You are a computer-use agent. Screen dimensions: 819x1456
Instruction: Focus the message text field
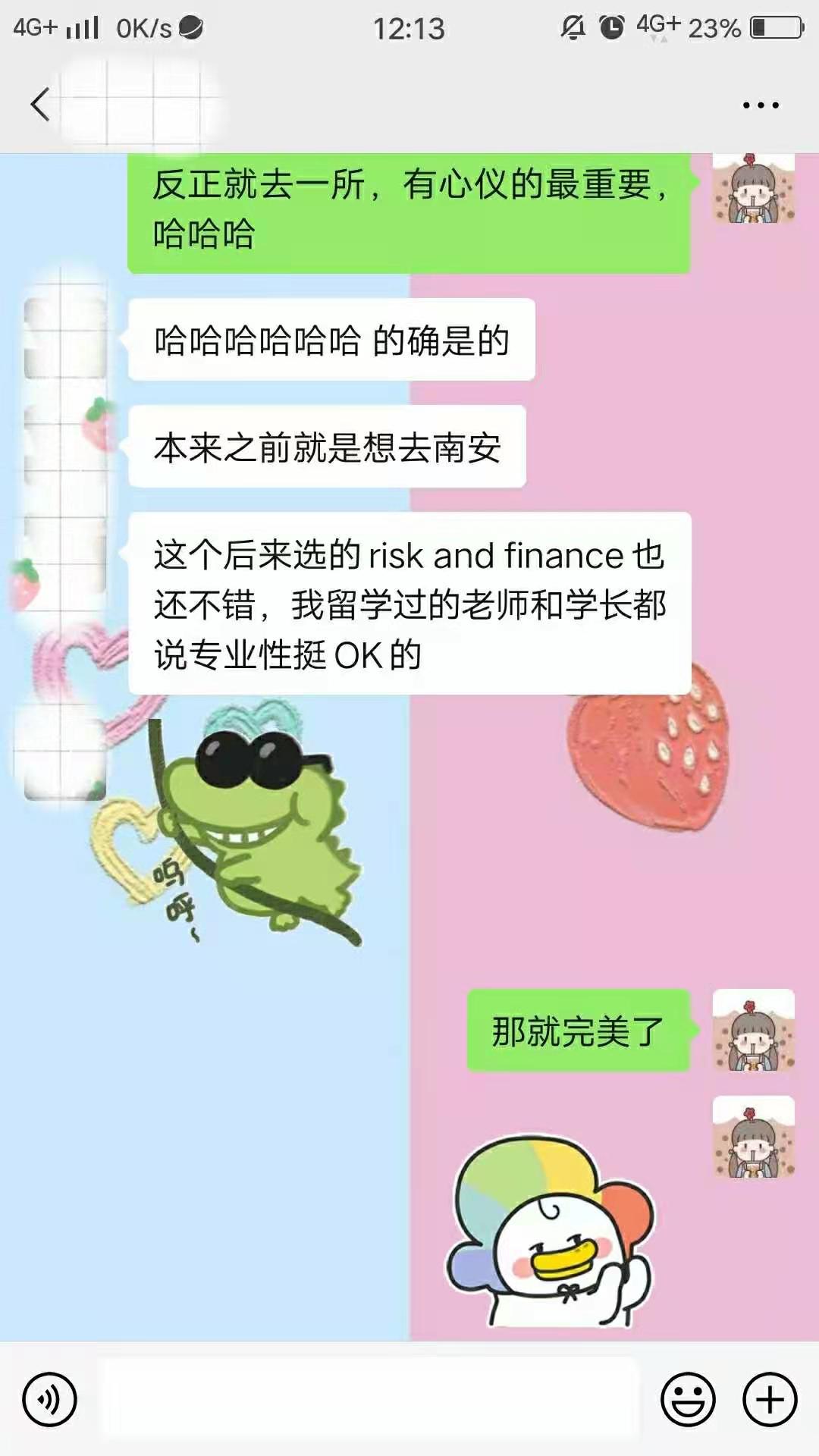tap(370, 1399)
